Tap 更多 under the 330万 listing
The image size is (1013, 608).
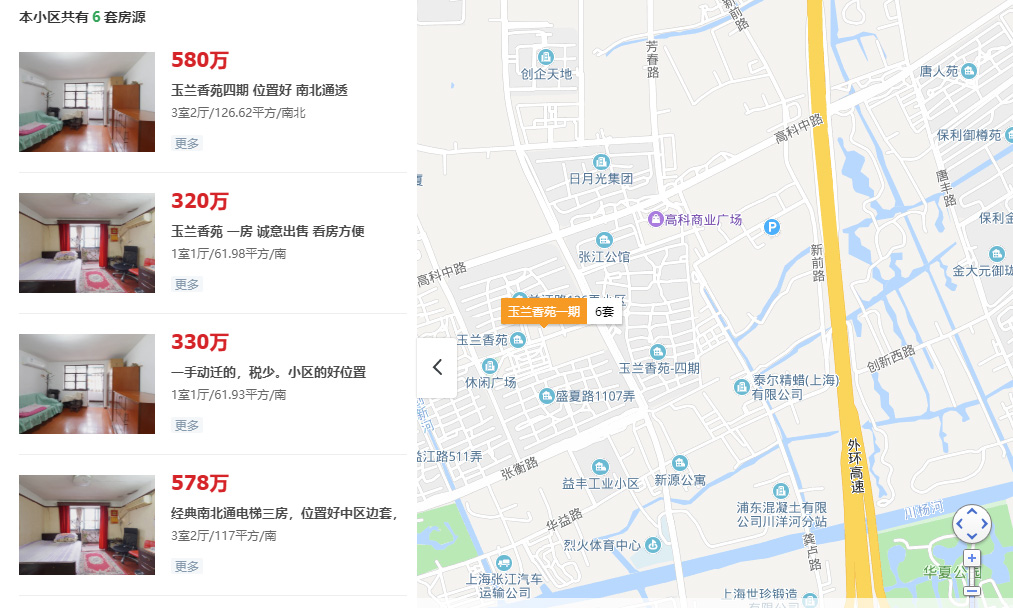click(x=187, y=425)
